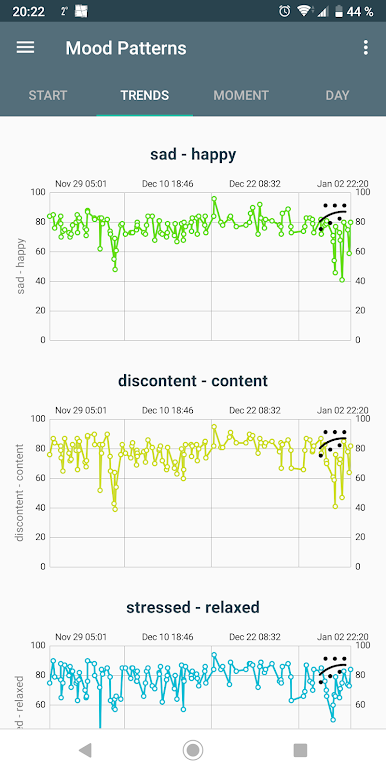Select the Trends tab
Viewport: 386px width, 772px height.
pos(145,96)
